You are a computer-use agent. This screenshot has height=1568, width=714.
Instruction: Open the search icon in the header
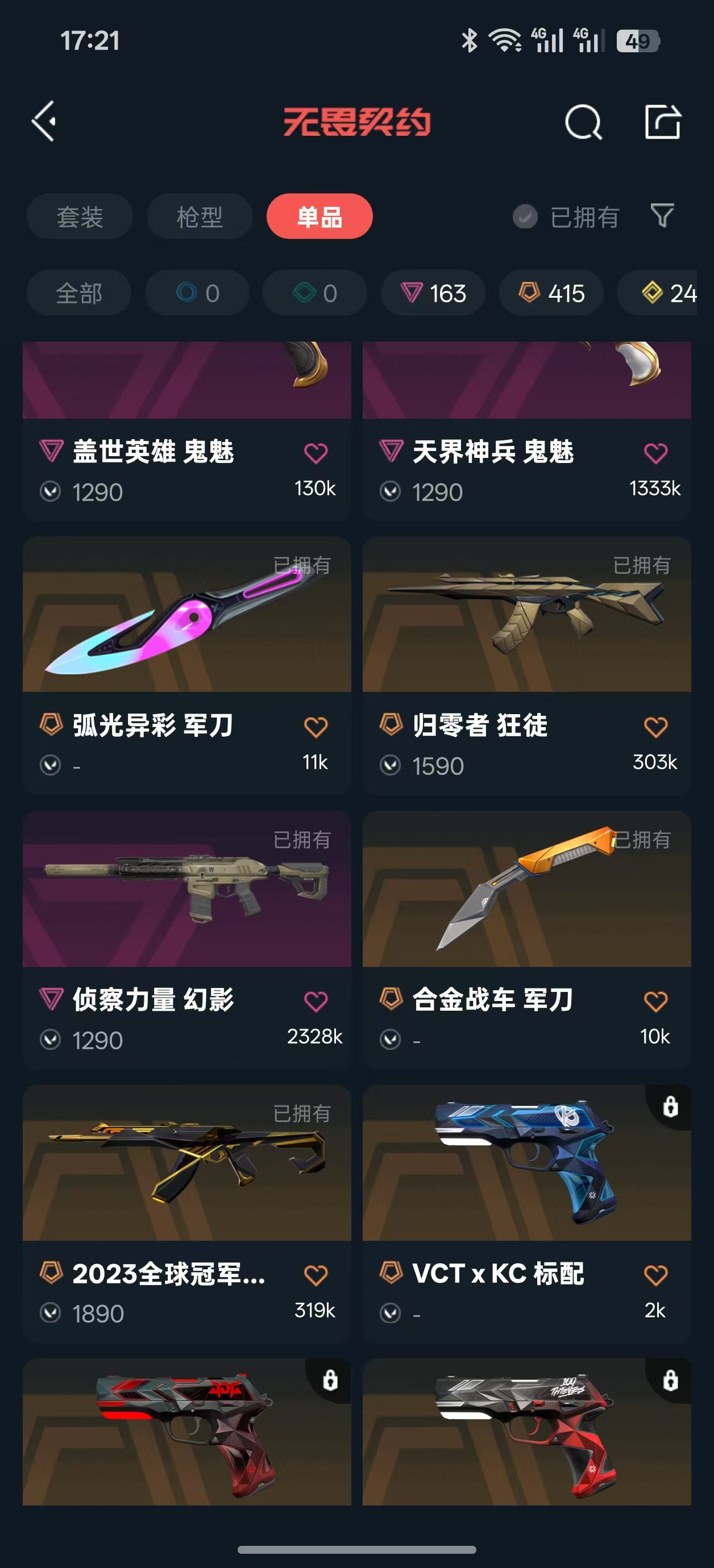tap(583, 122)
